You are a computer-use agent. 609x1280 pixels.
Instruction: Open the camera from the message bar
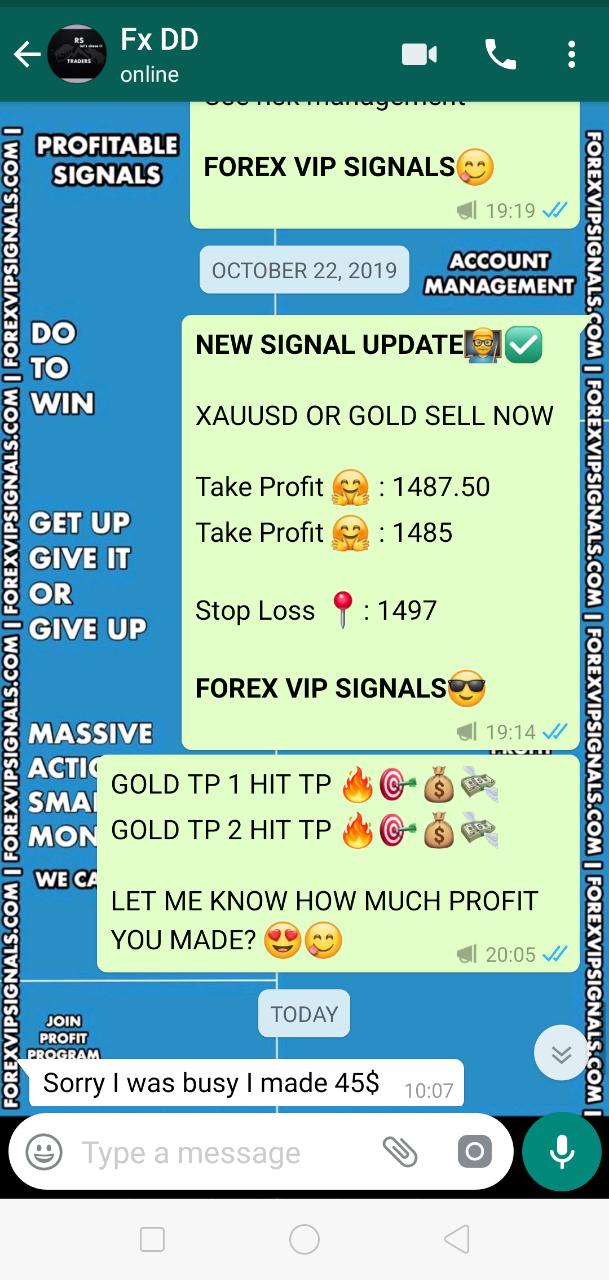coord(475,1152)
